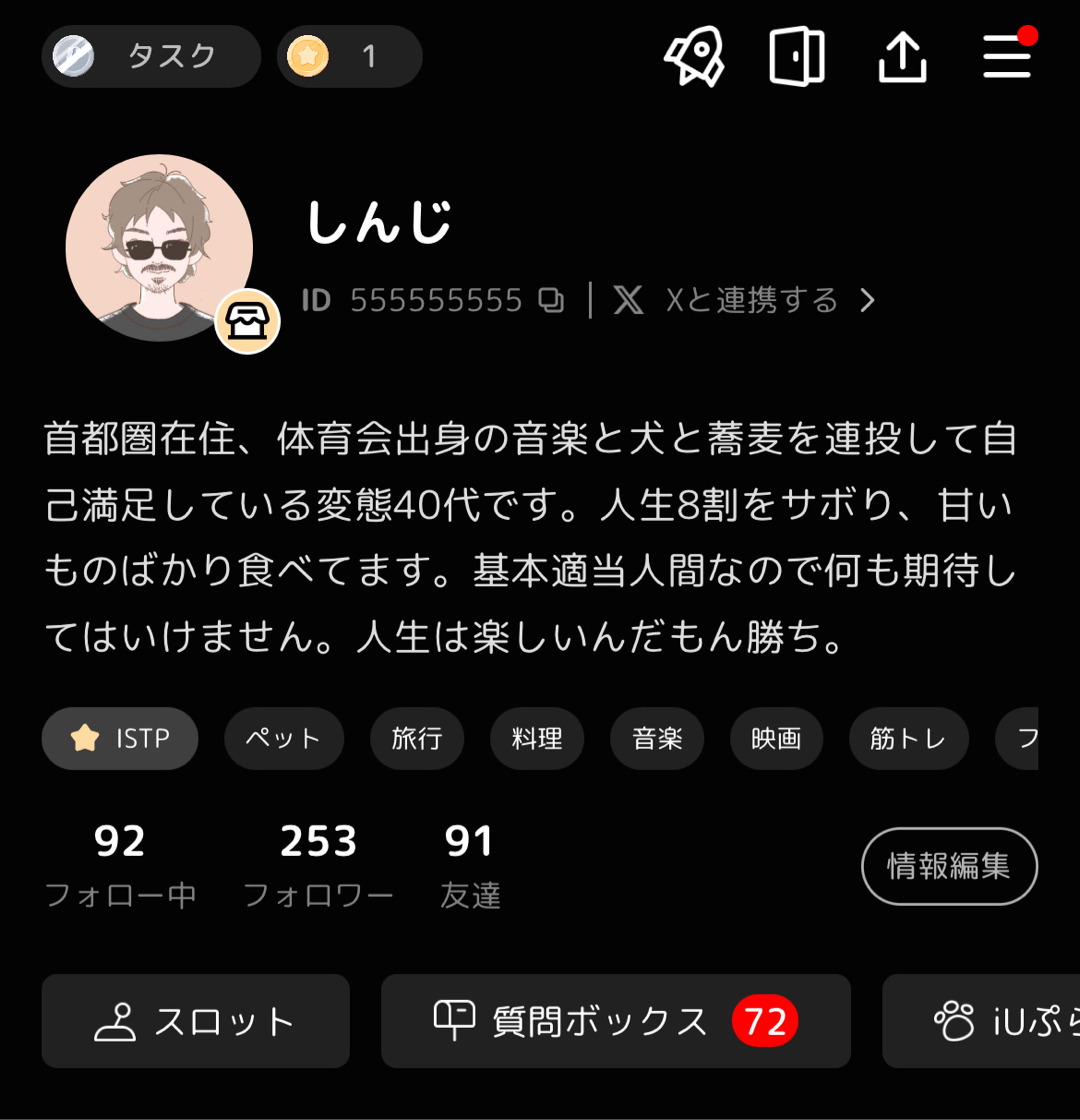Image resolution: width=1080 pixels, height=1120 pixels.
Task: Tap the shop badge on avatar
Action: click(247, 322)
